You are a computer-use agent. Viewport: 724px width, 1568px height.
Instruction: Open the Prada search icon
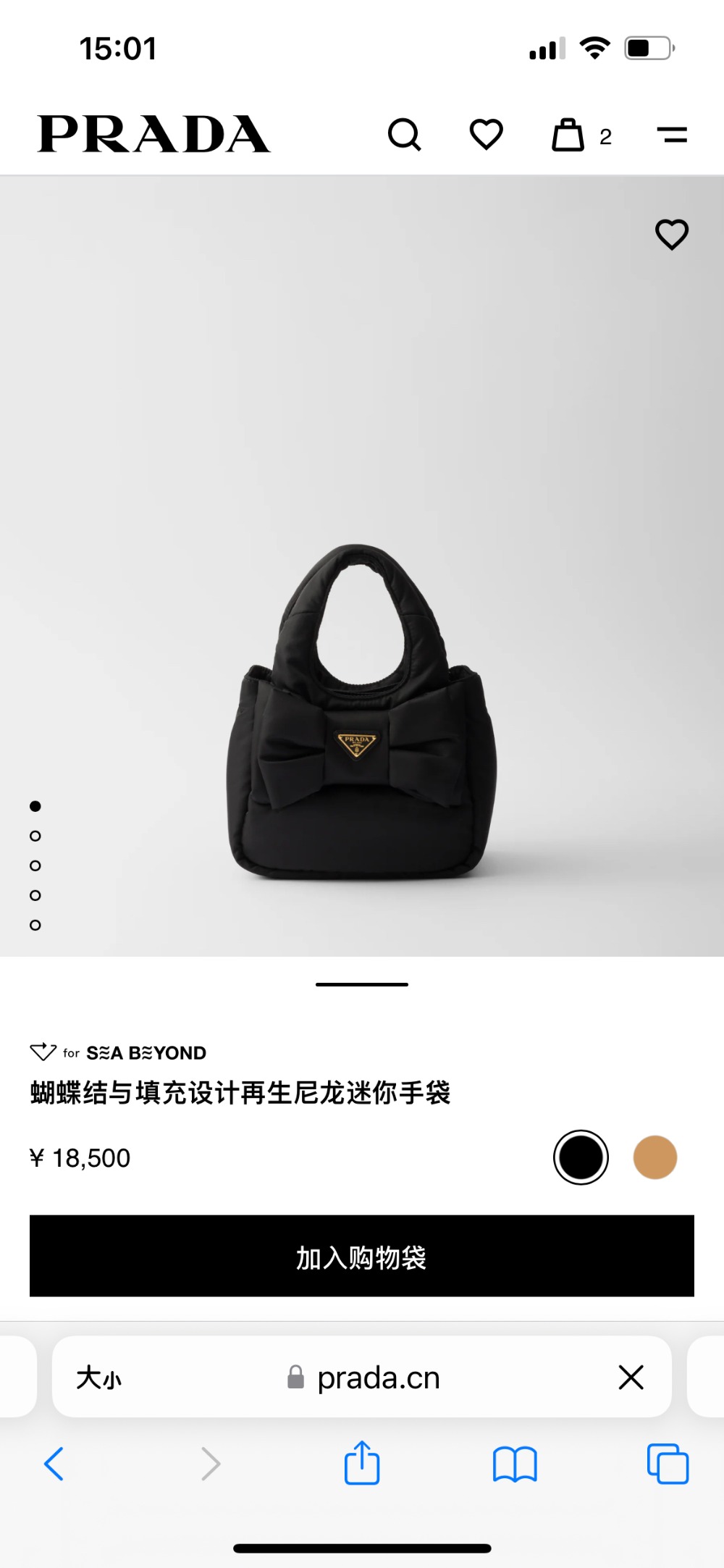(x=404, y=135)
